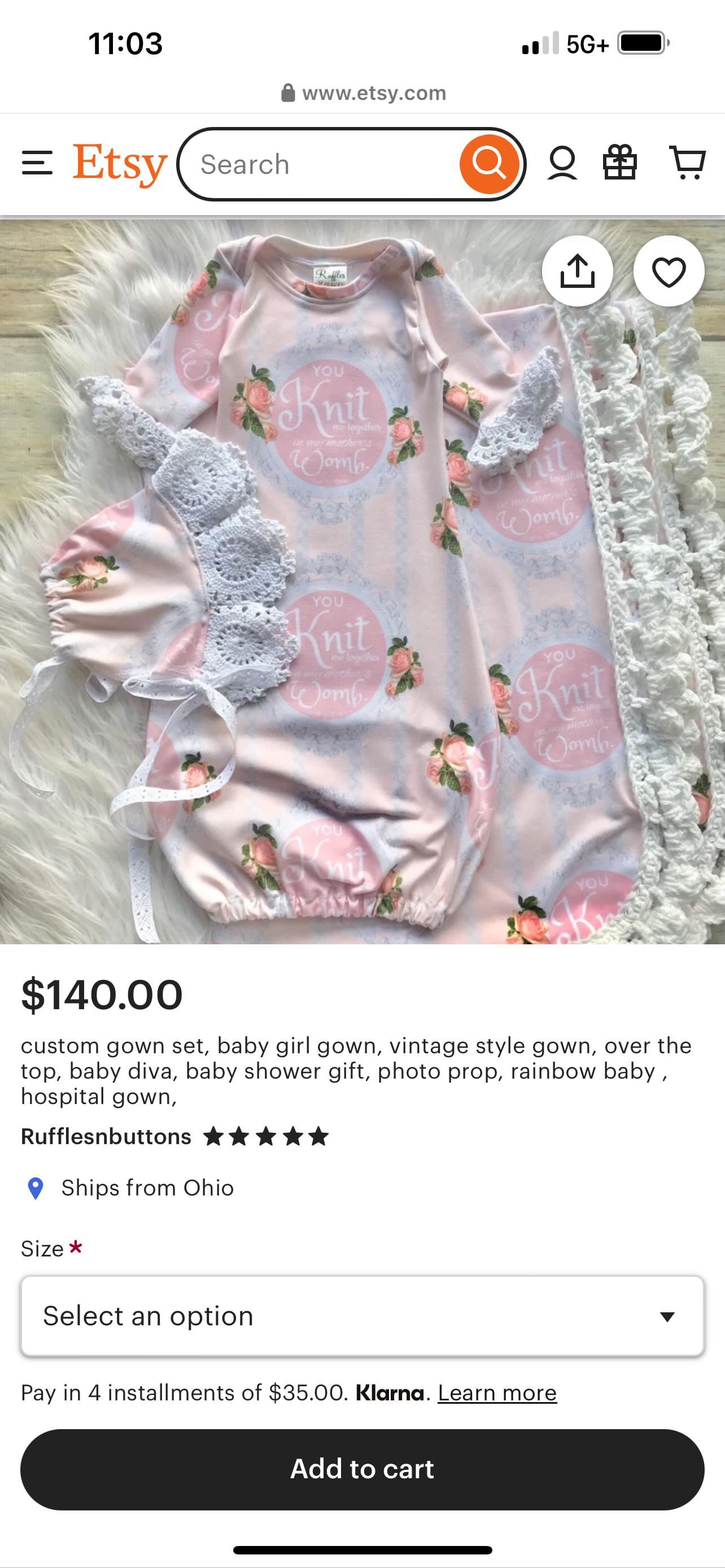Open the gift icon
Image resolution: width=725 pixels, height=1568 pixels.
click(x=619, y=163)
